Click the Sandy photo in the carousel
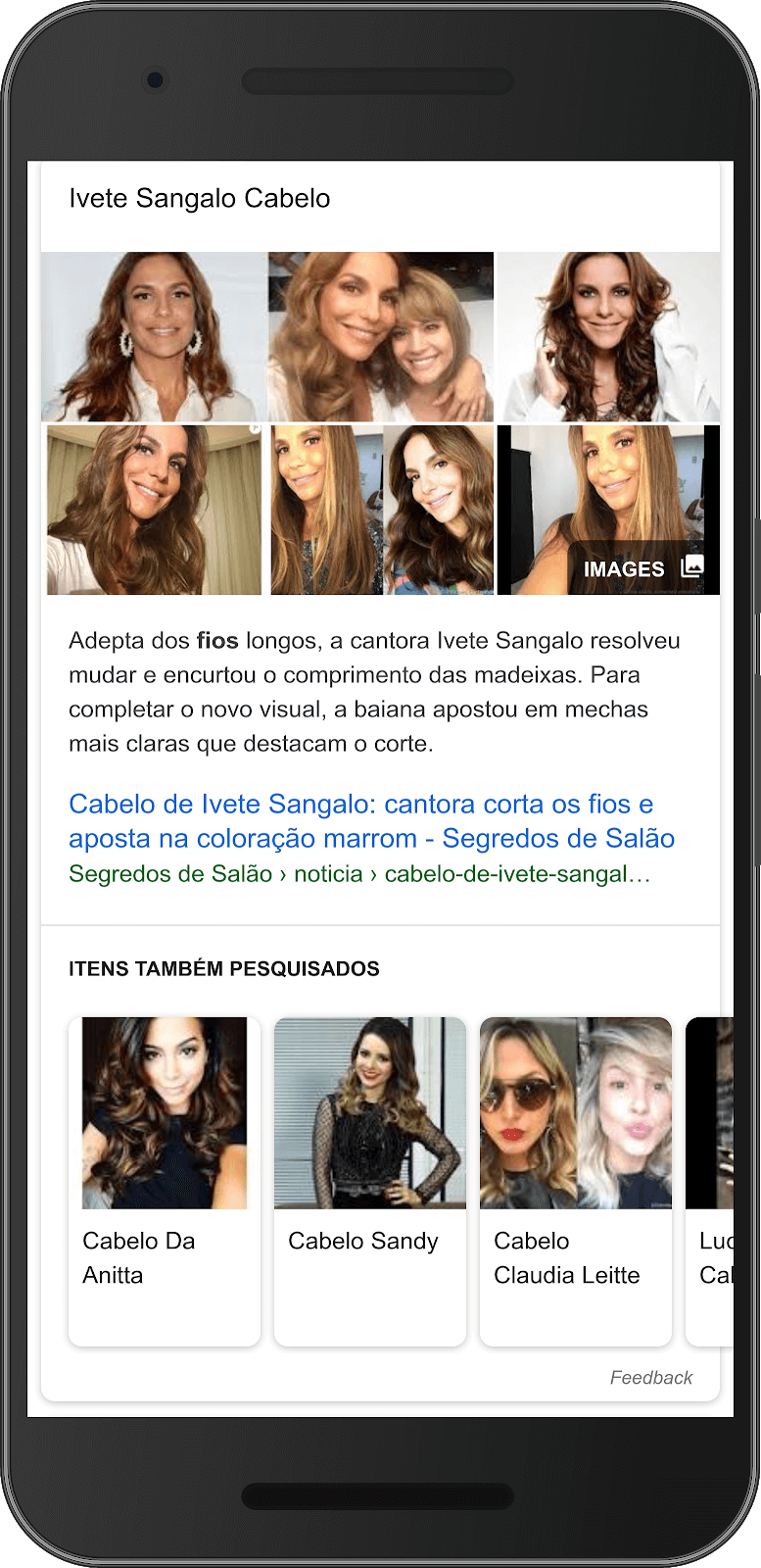Image resolution: width=761 pixels, height=1568 pixels. click(369, 1112)
